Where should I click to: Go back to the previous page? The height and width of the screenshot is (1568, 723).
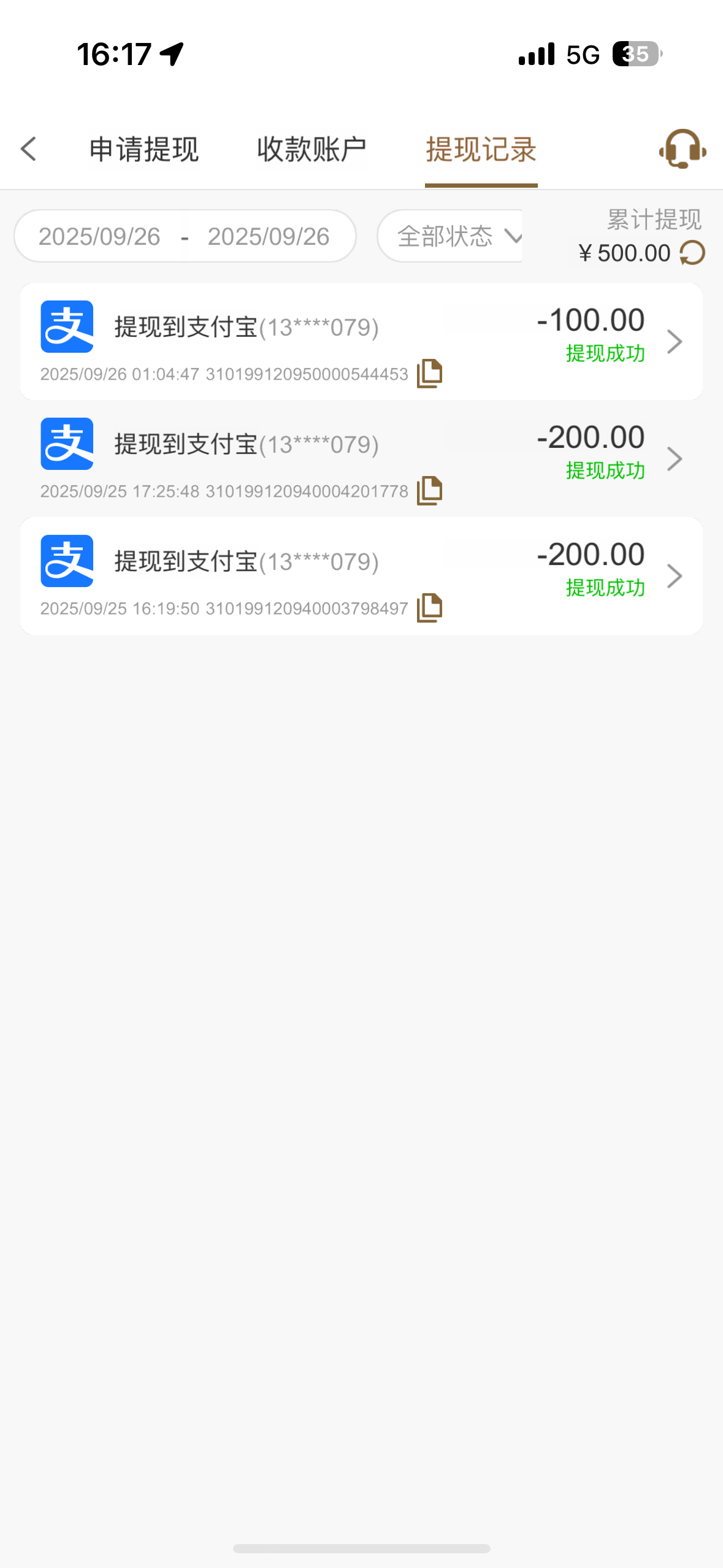point(28,149)
